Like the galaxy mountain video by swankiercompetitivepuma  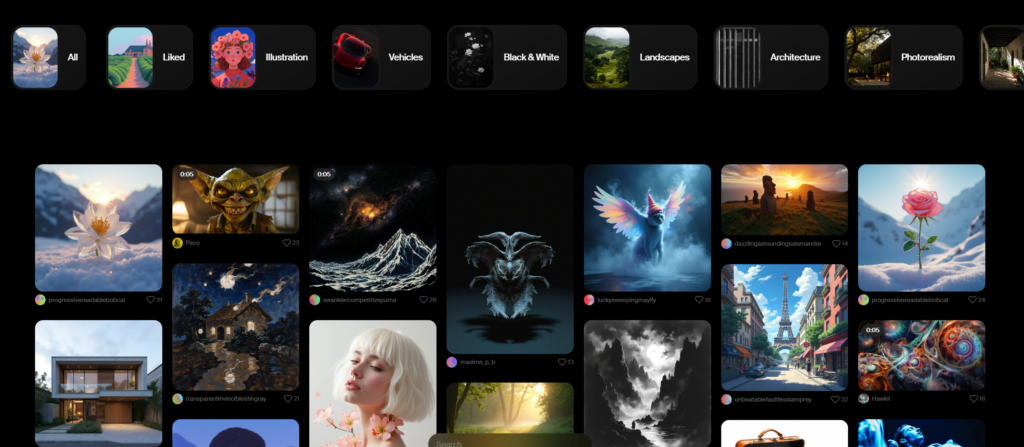click(422, 299)
